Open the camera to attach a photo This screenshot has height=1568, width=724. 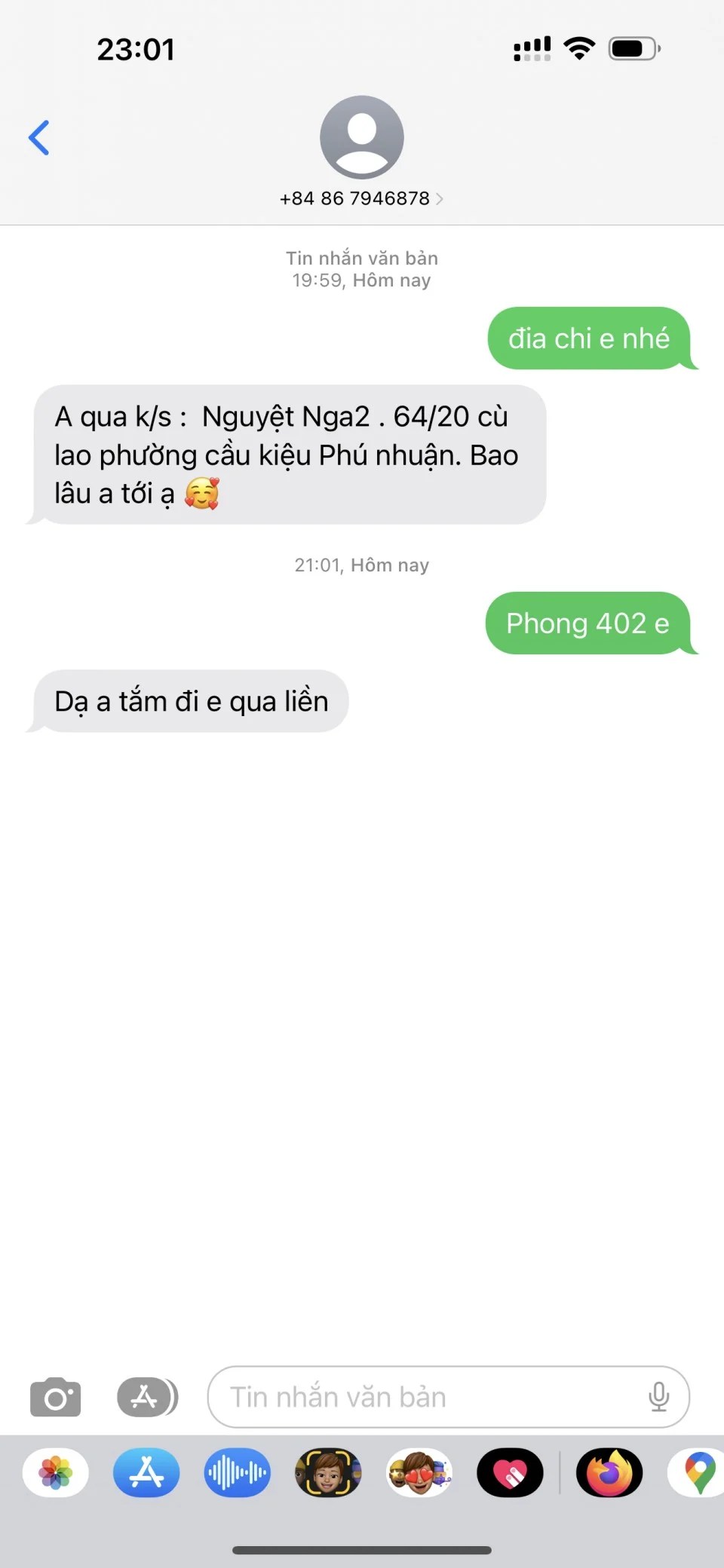click(55, 1397)
